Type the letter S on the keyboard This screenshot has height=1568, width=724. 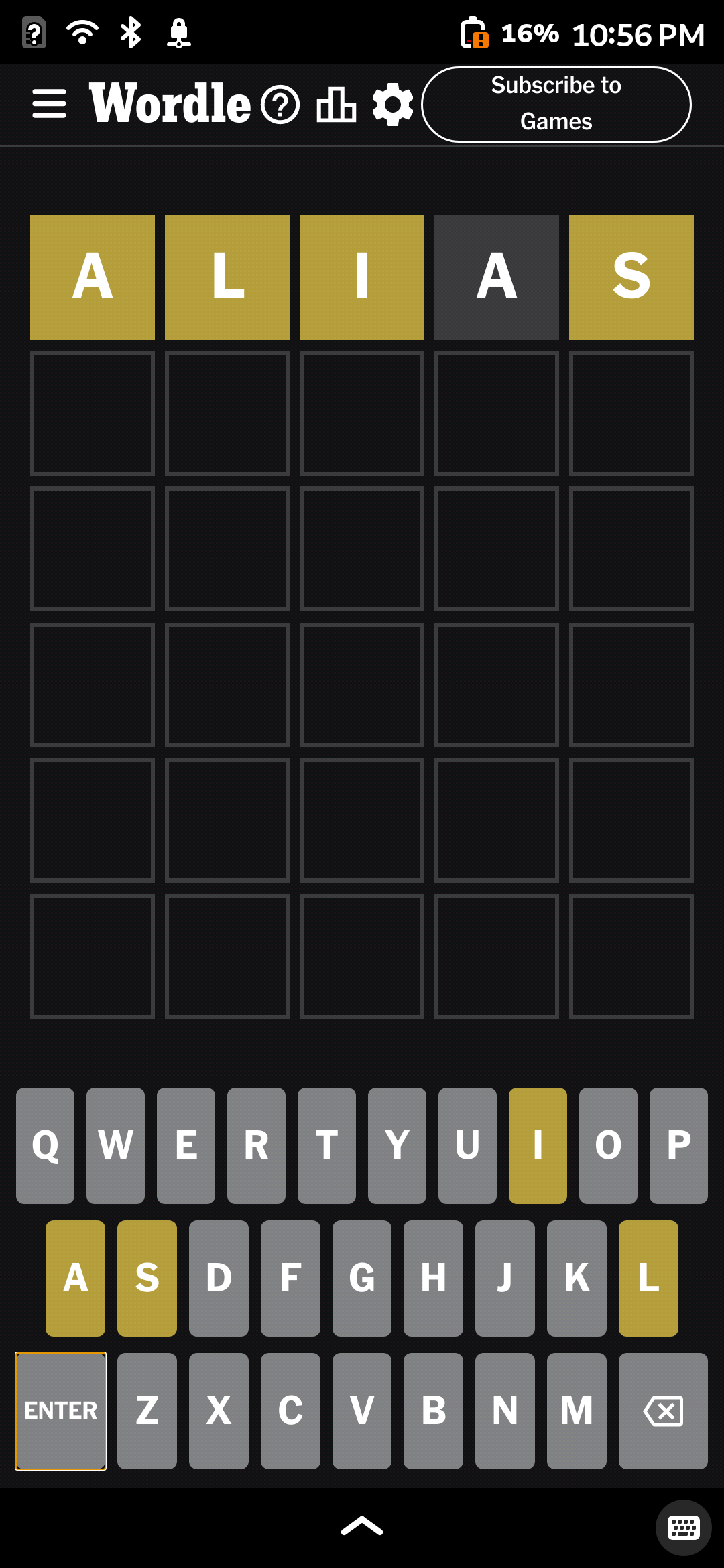coord(147,1278)
